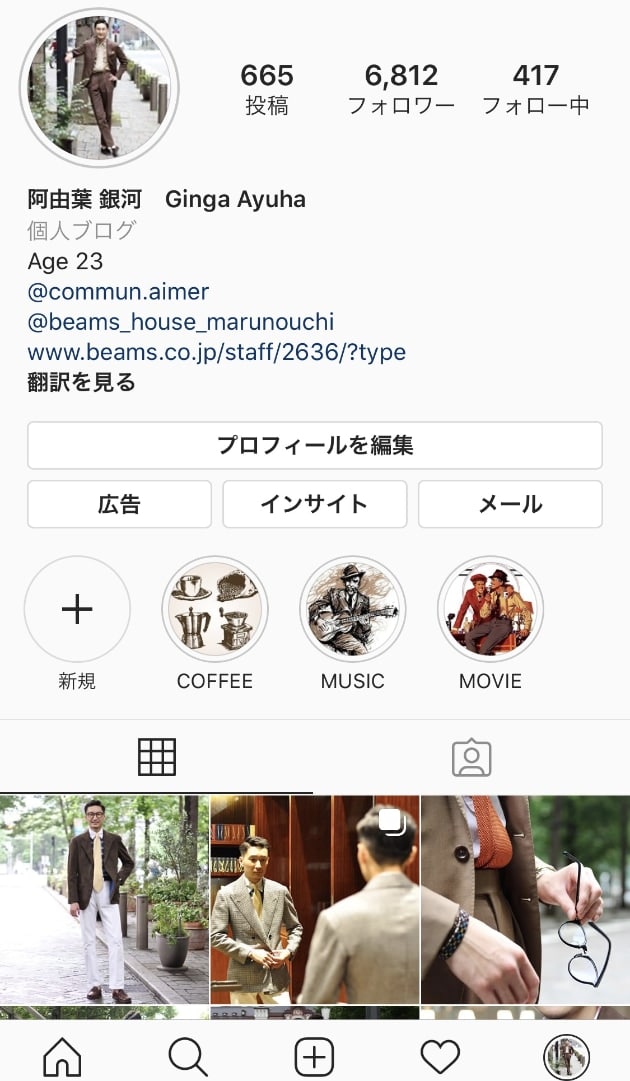Open インサイト insights

tap(314, 504)
